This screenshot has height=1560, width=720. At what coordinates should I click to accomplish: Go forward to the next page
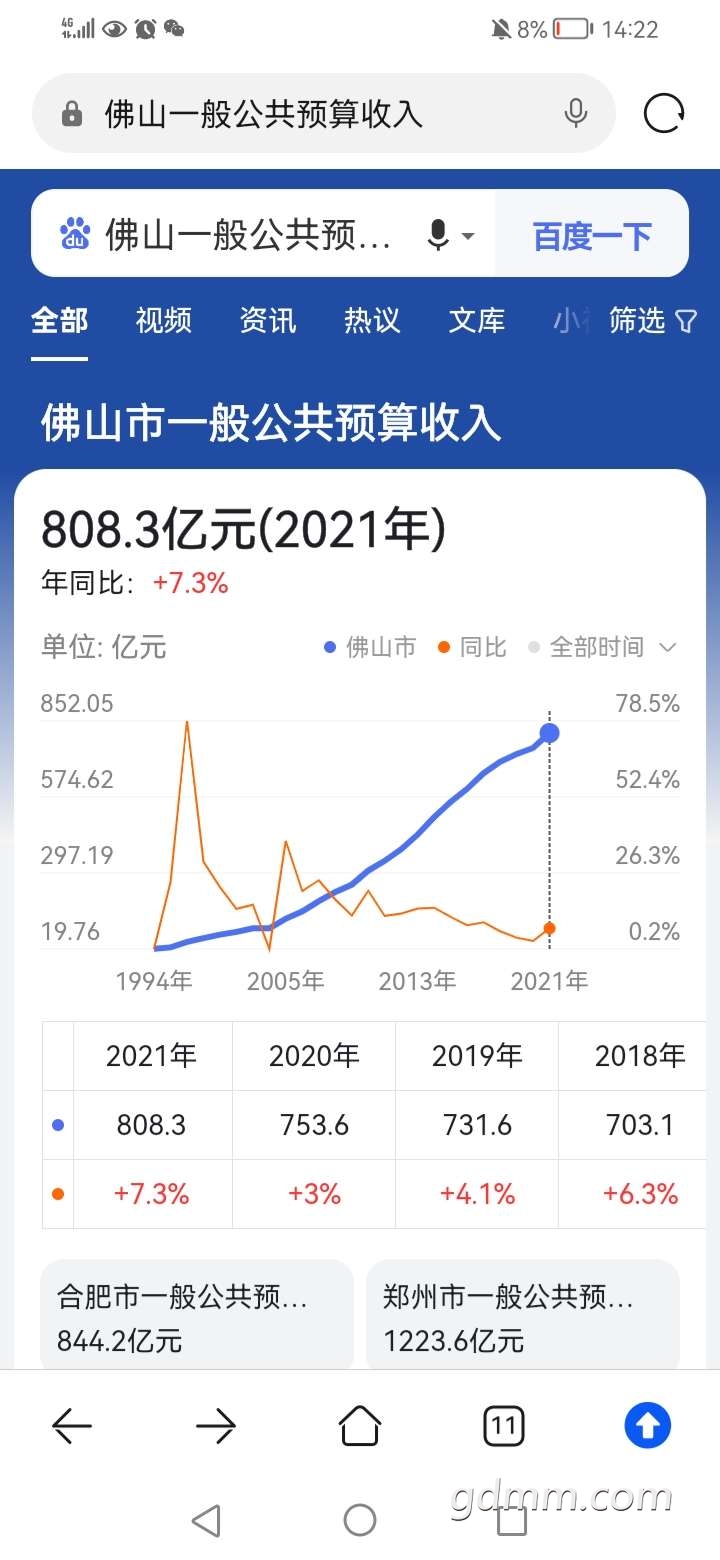(x=216, y=1425)
